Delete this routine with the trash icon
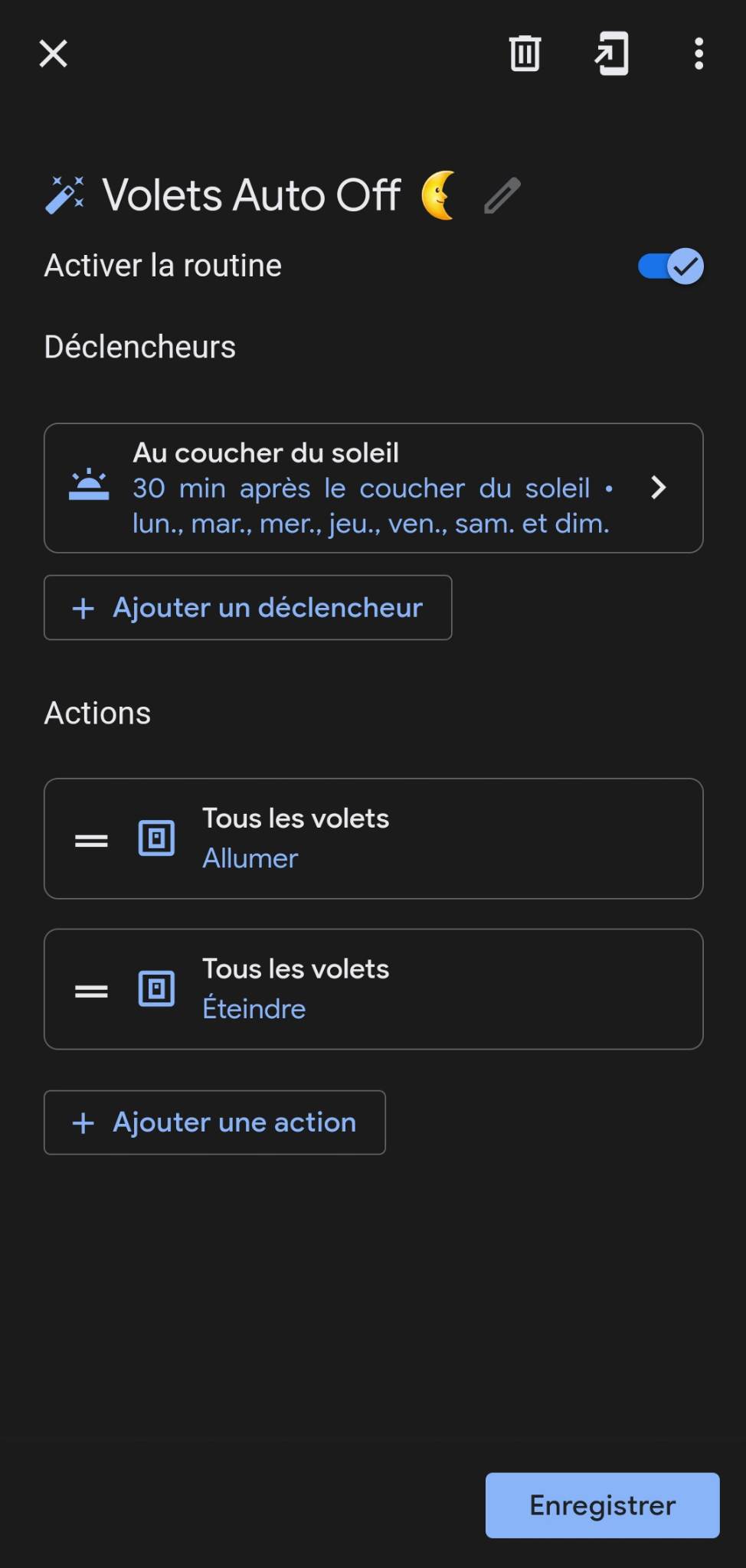The image size is (746, 1568). pyautogui.click(x=525, y=54)
